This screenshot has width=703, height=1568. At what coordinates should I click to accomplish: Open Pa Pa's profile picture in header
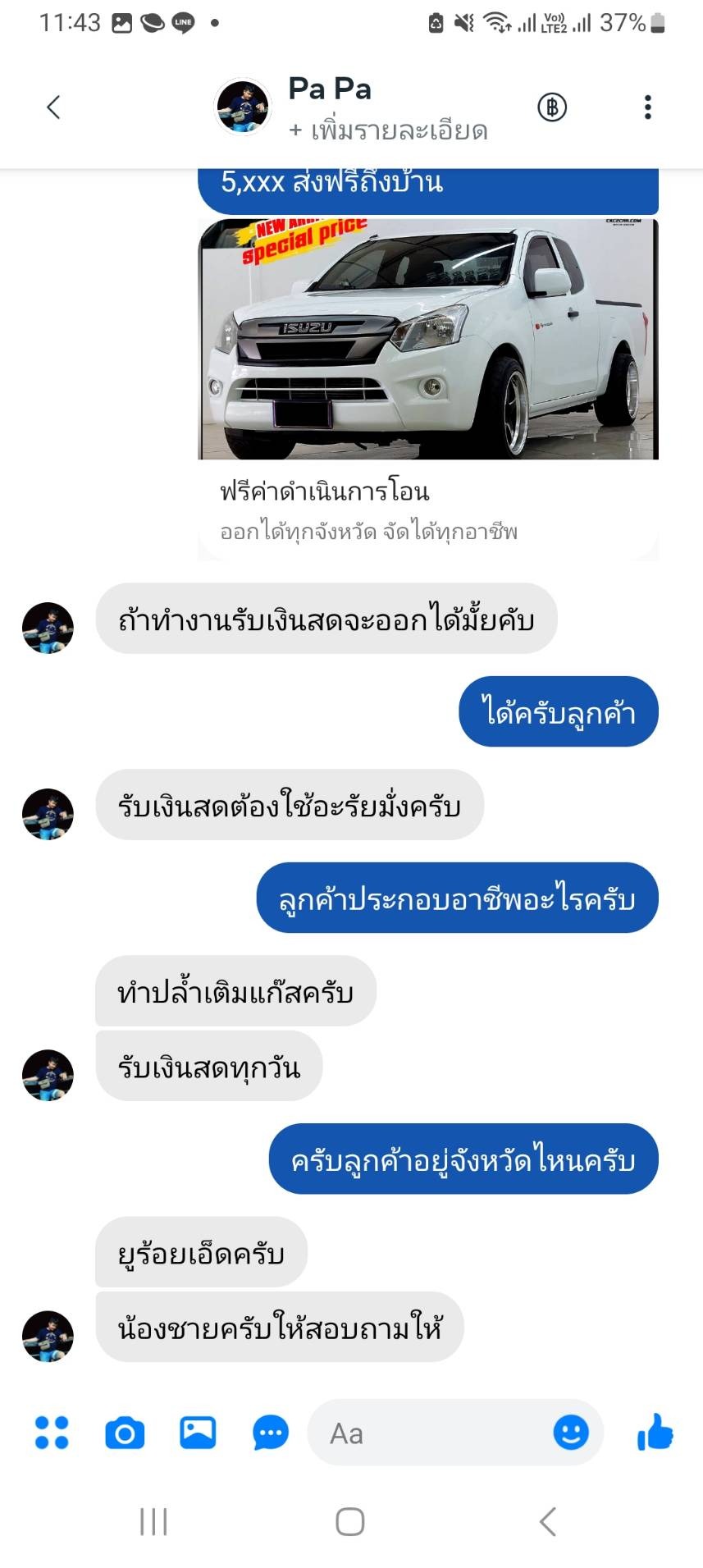pyautogui.click(x=243, y=107)
